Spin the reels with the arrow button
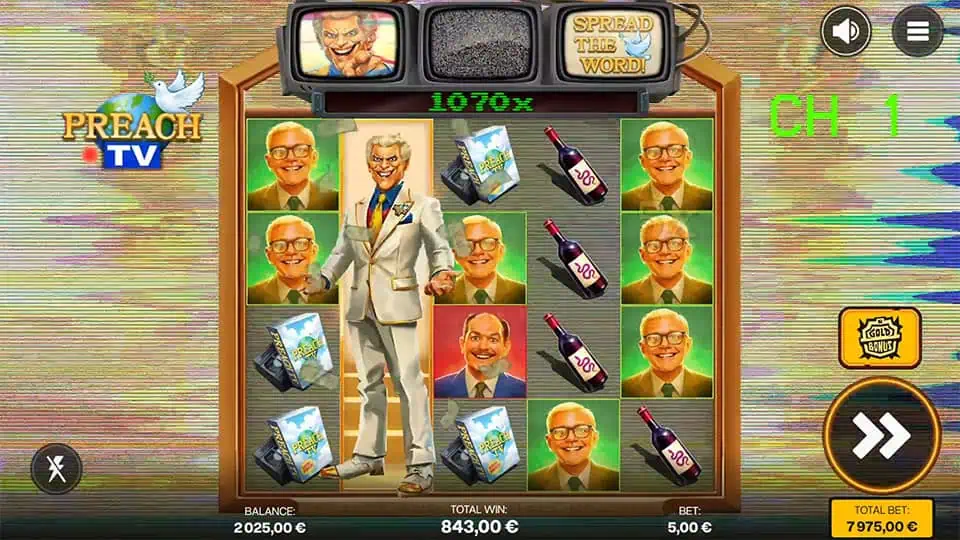 [881, 436]
